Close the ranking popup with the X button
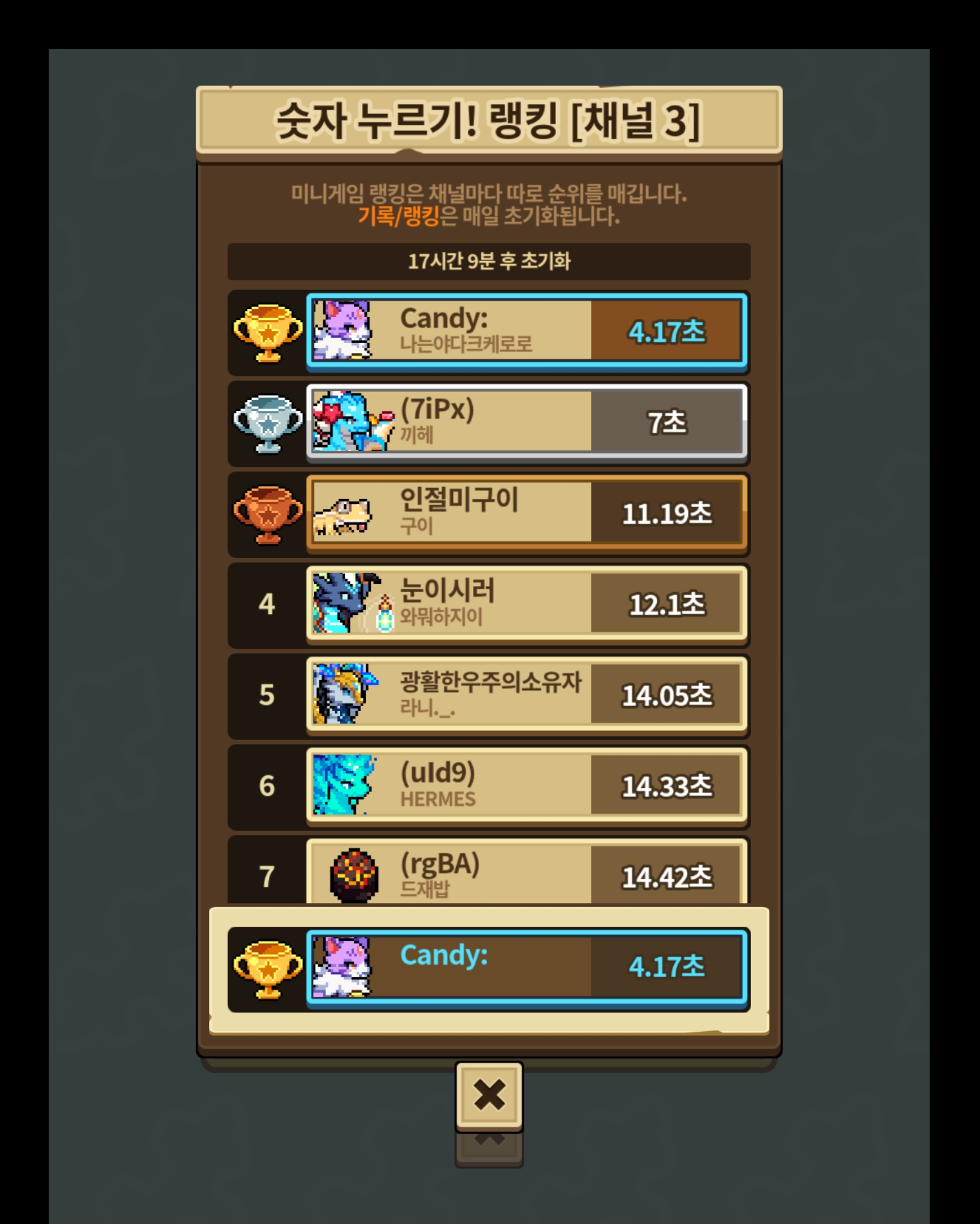The width and height of the screenshot is (980, 1224). (489, 1095)
